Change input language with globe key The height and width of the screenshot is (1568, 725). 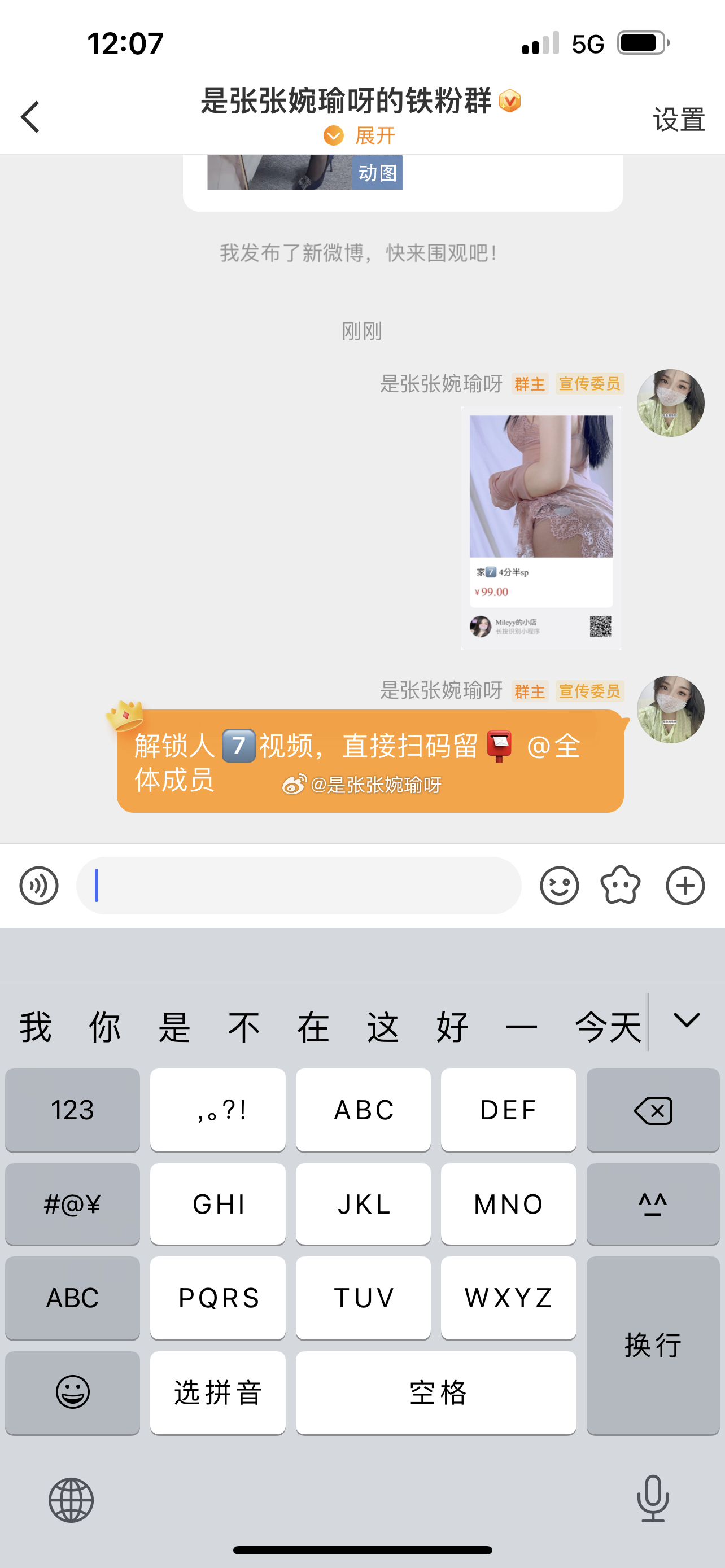(x=71, y=1500)
